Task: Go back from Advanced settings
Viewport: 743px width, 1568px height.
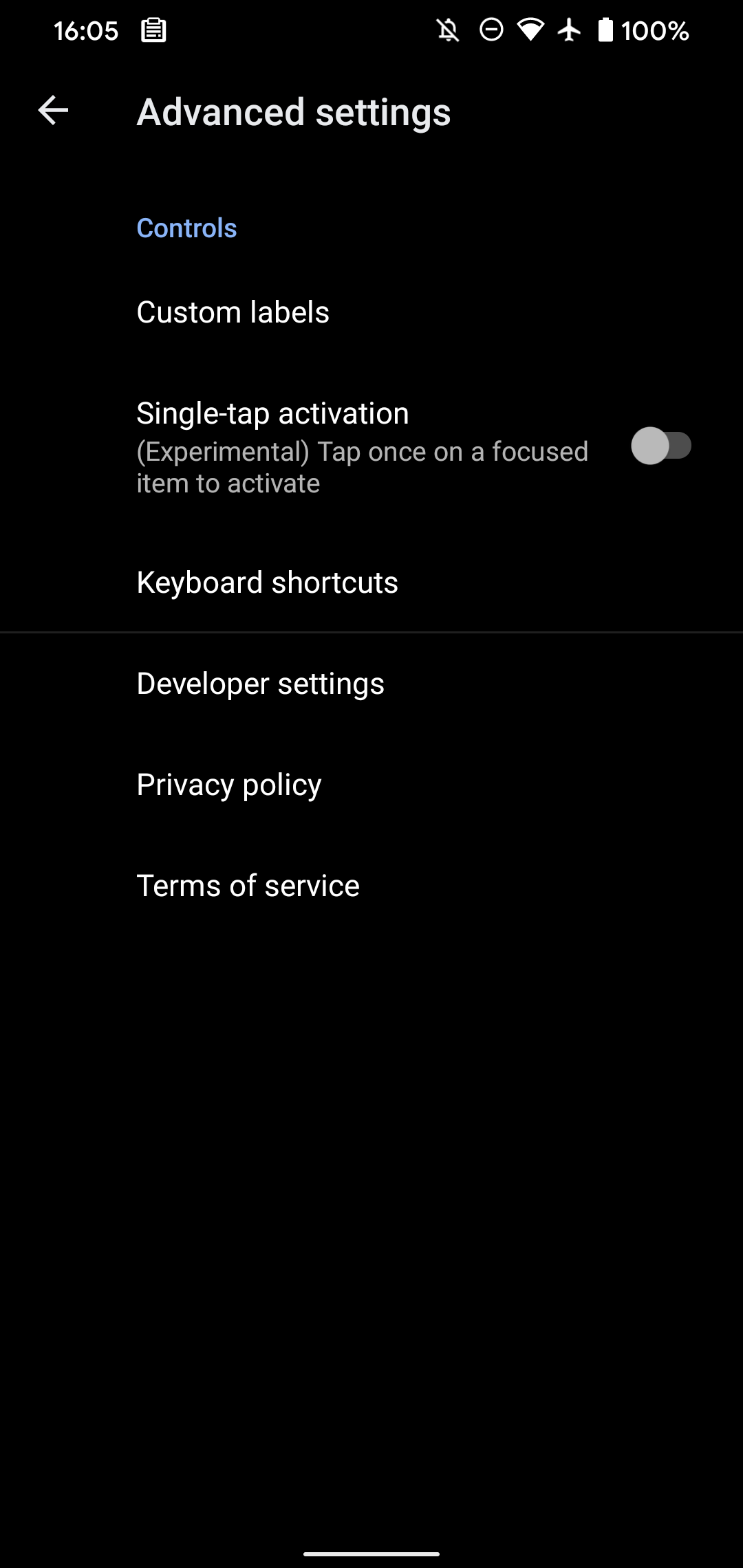Action: tap(53, 111)
